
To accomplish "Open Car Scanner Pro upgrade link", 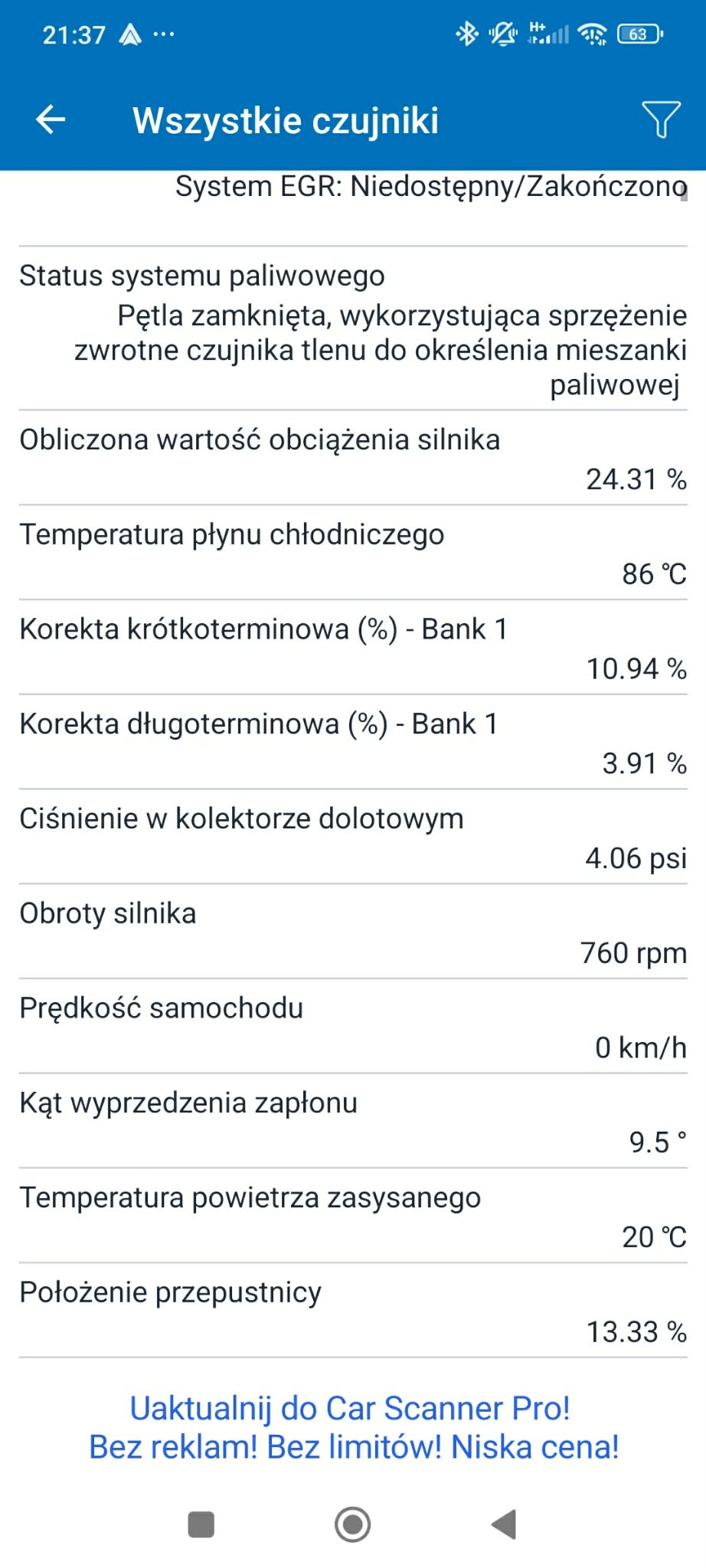I will [x=353, y=1427].
